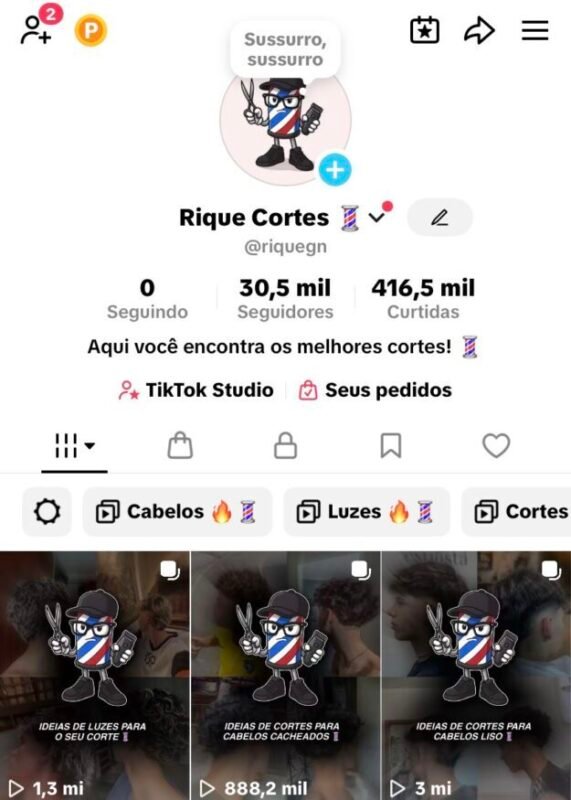Image resolution: width=571 pixels, height=800 pixels.
Task: View the Seguindo list
Action: [x=147, y=298]
